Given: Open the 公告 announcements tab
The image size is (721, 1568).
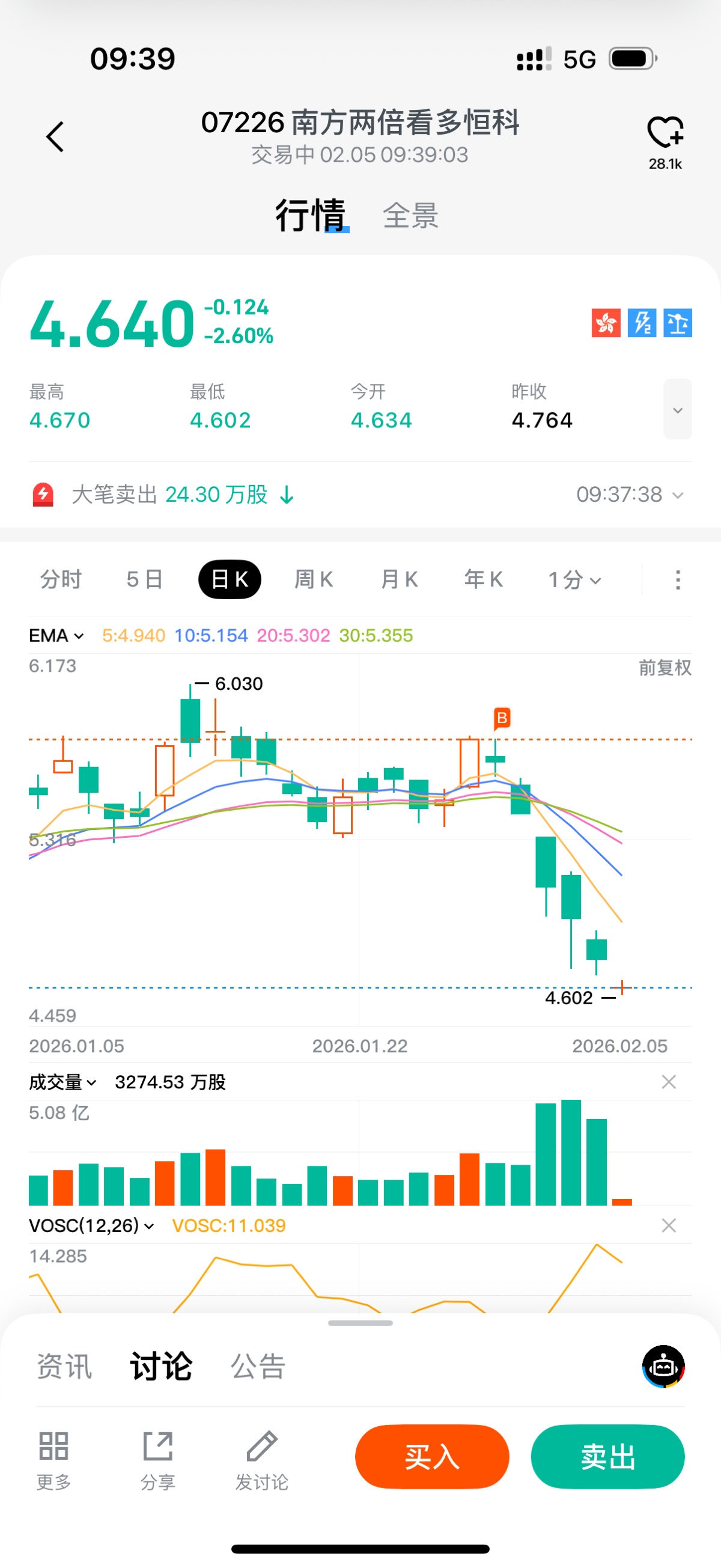Looking at the screenshot, I should click(258, 1367).
